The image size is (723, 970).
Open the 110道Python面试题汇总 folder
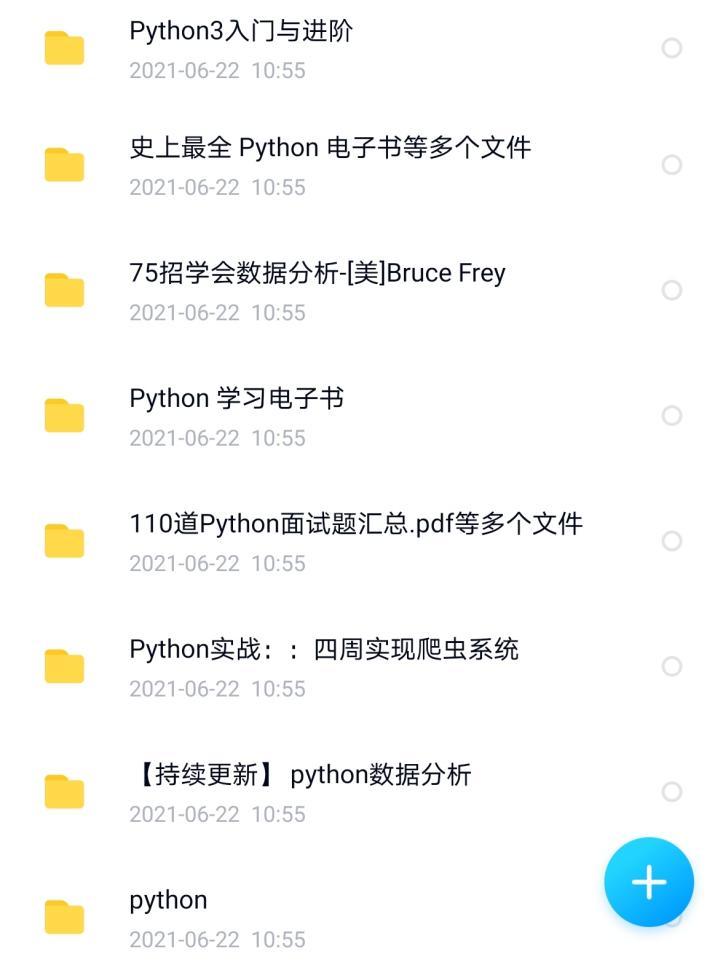[x=355, y=524]
